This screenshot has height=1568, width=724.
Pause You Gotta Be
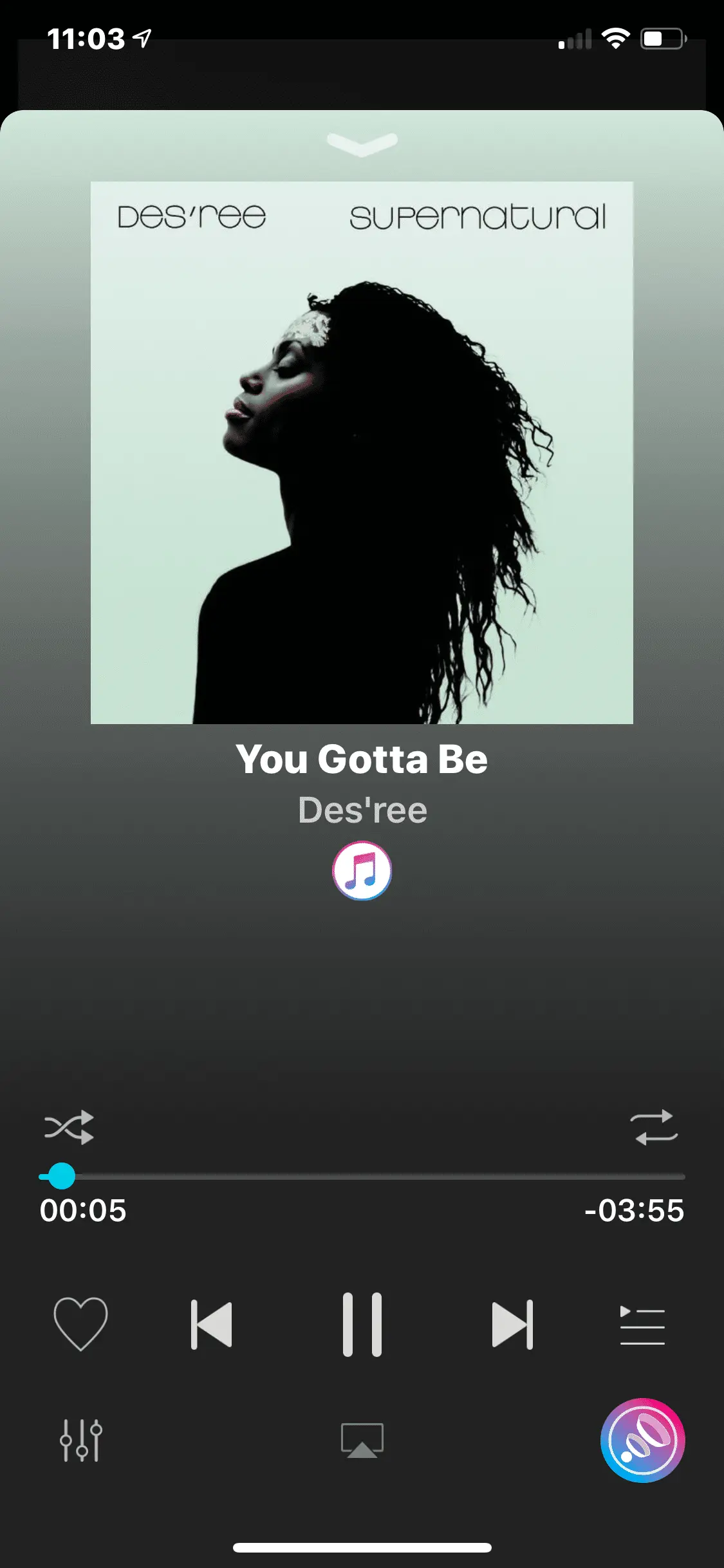click(x=362, y=1324)
